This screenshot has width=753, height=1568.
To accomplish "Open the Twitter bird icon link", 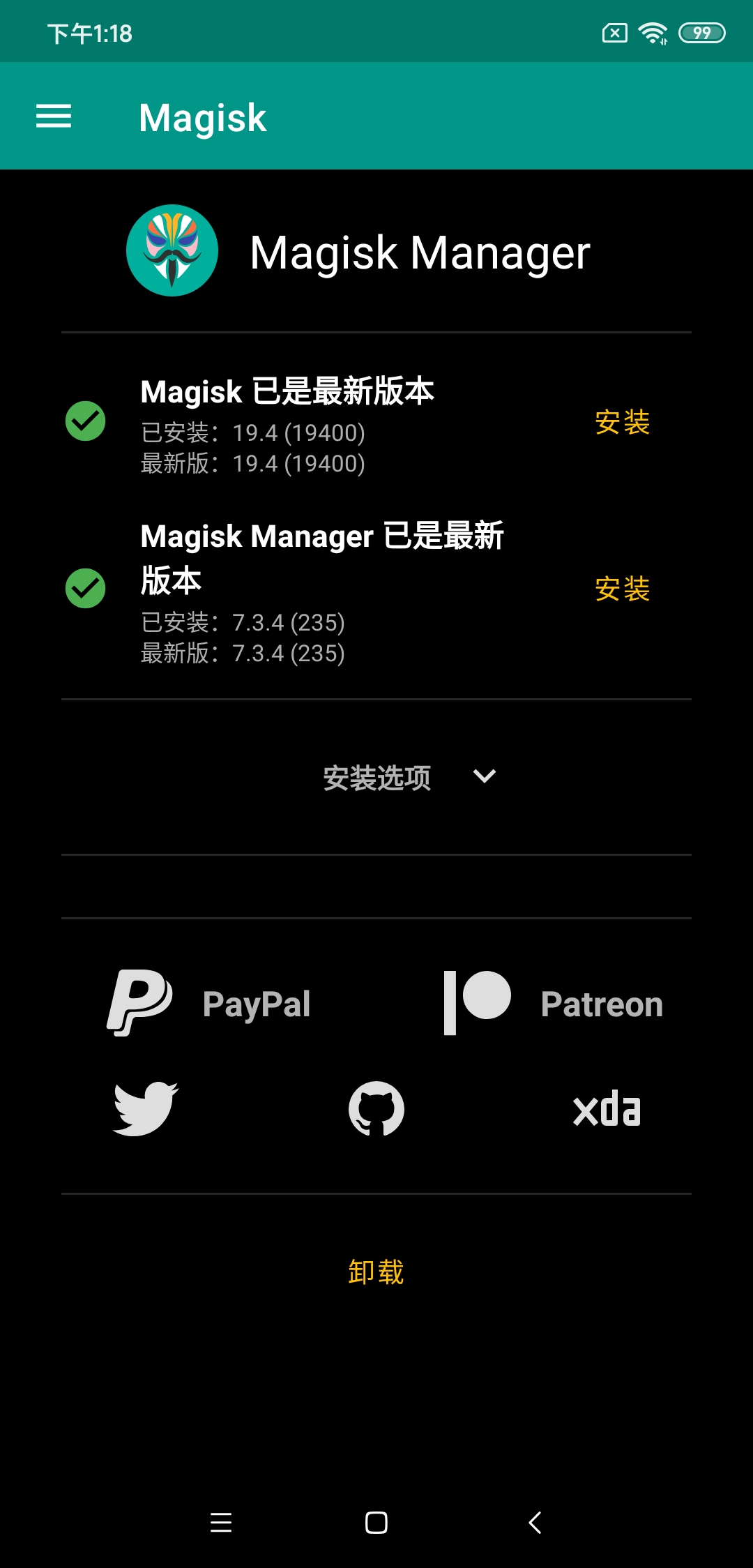I will click(146, 1109).
